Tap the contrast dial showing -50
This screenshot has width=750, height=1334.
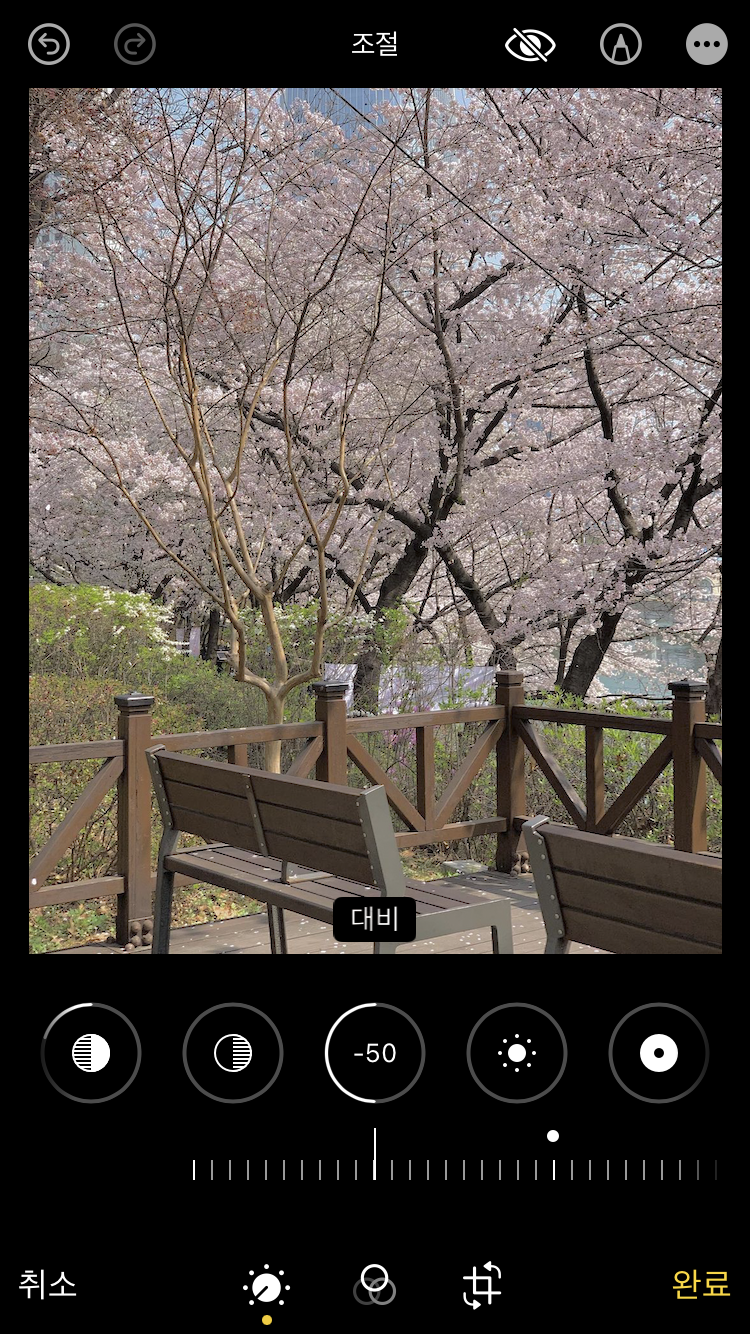[375, 1053]
